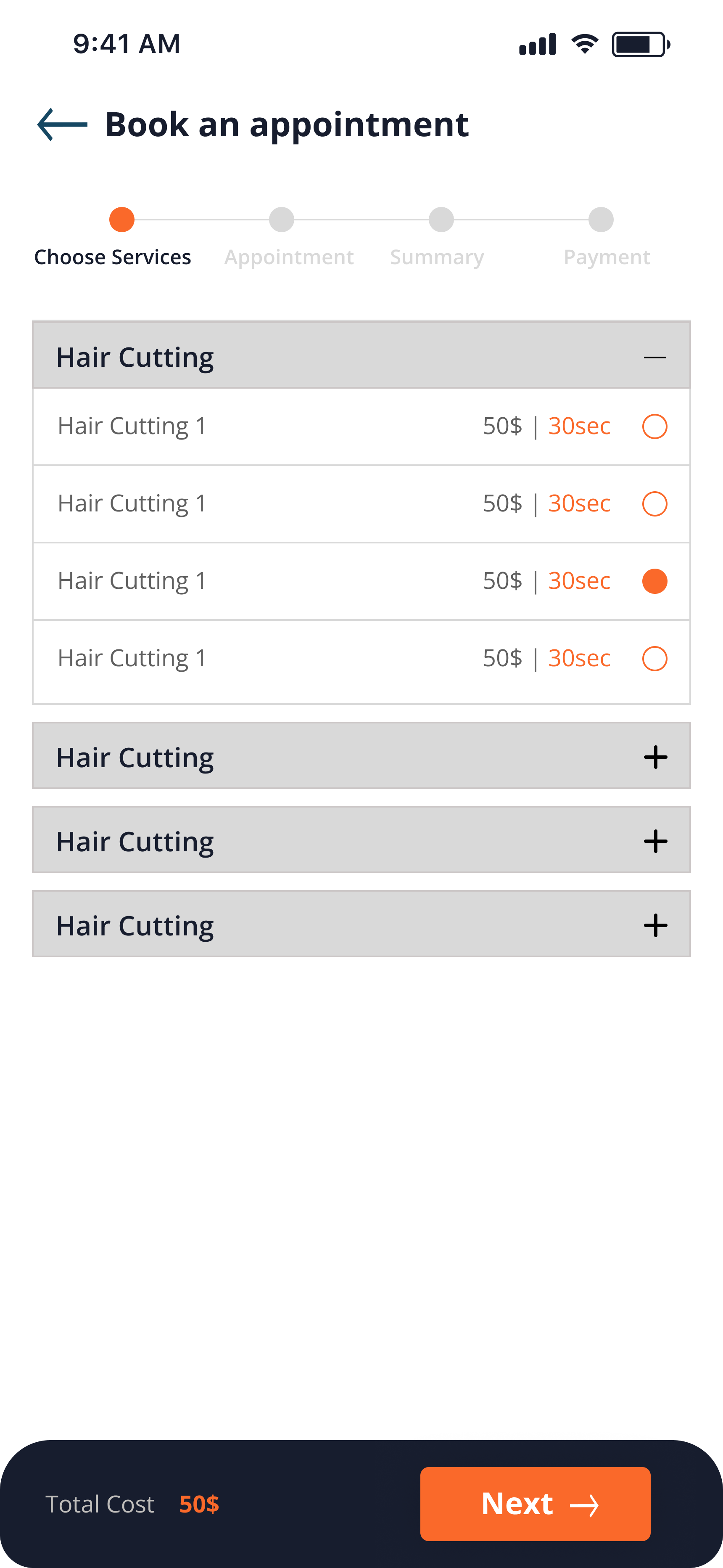Jump to the Summary step
The image size is (723, 1568).
pyautogui.click(x=441, y=220)
